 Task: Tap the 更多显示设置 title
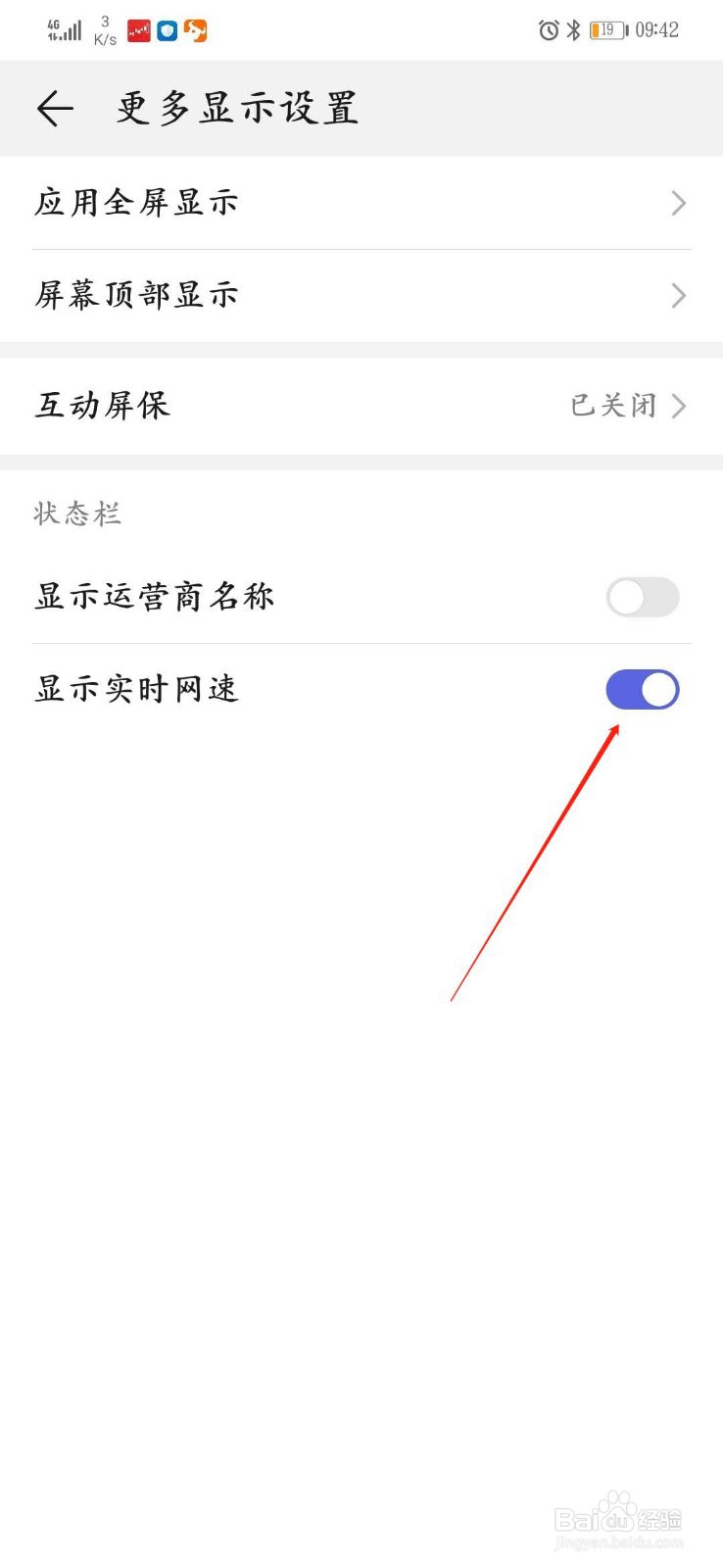(x=236, y=108)
